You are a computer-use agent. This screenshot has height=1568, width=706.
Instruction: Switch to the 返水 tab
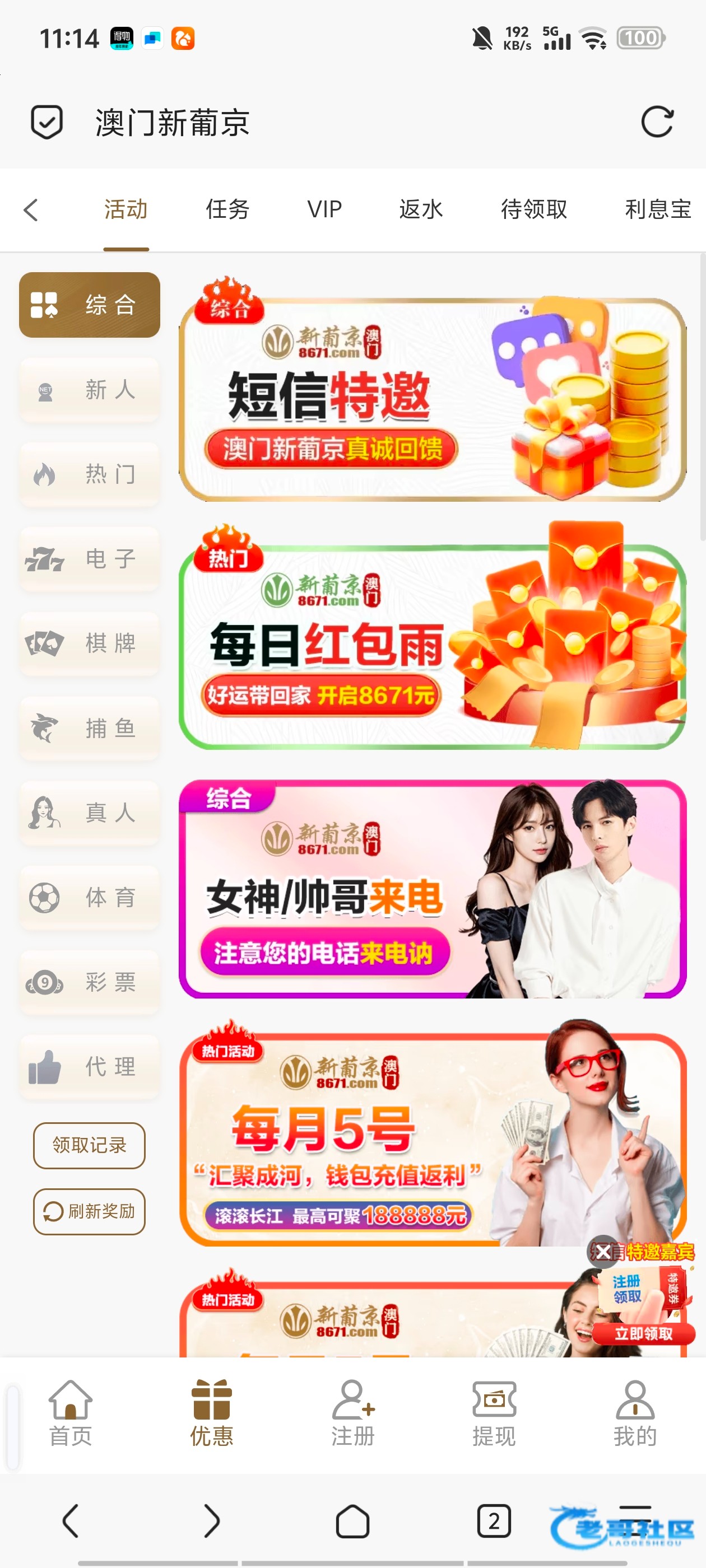(420, 209)
